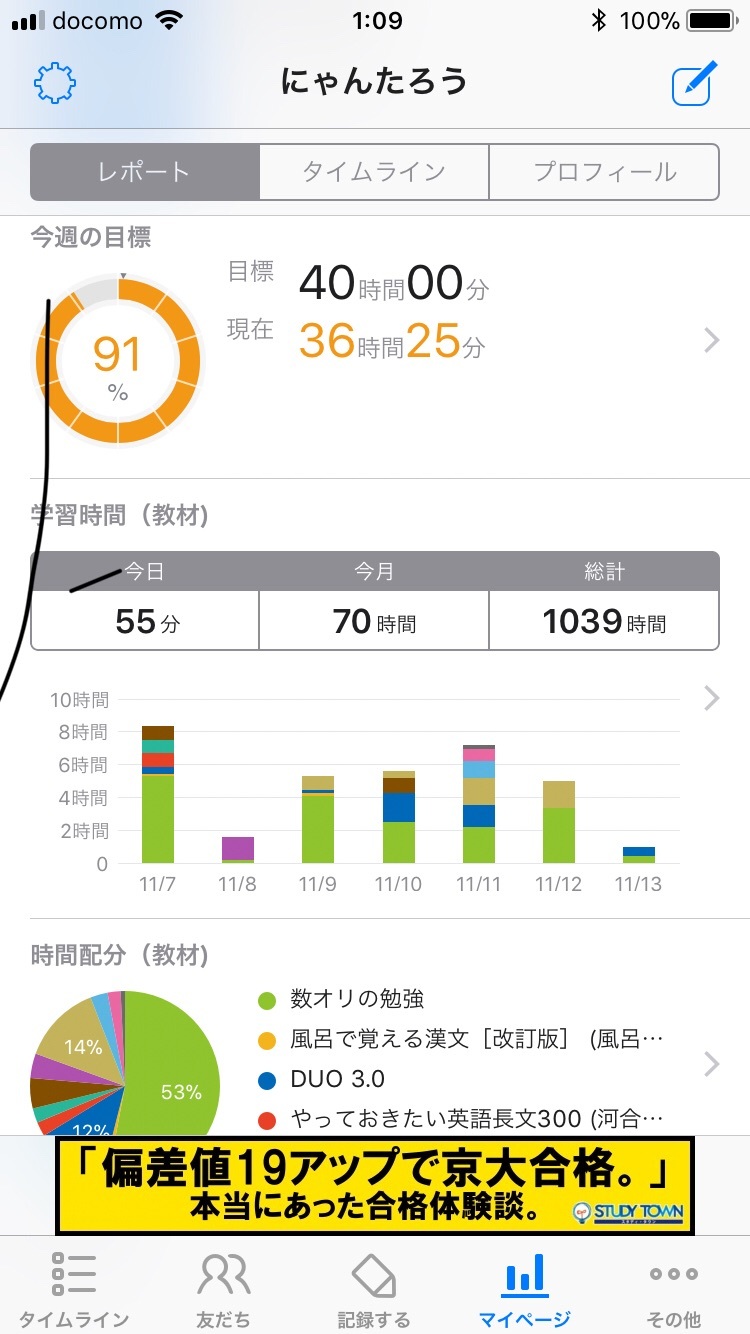Open the time allocation breakdown
Screen dimensions: 750x1334
[711, 1063]
